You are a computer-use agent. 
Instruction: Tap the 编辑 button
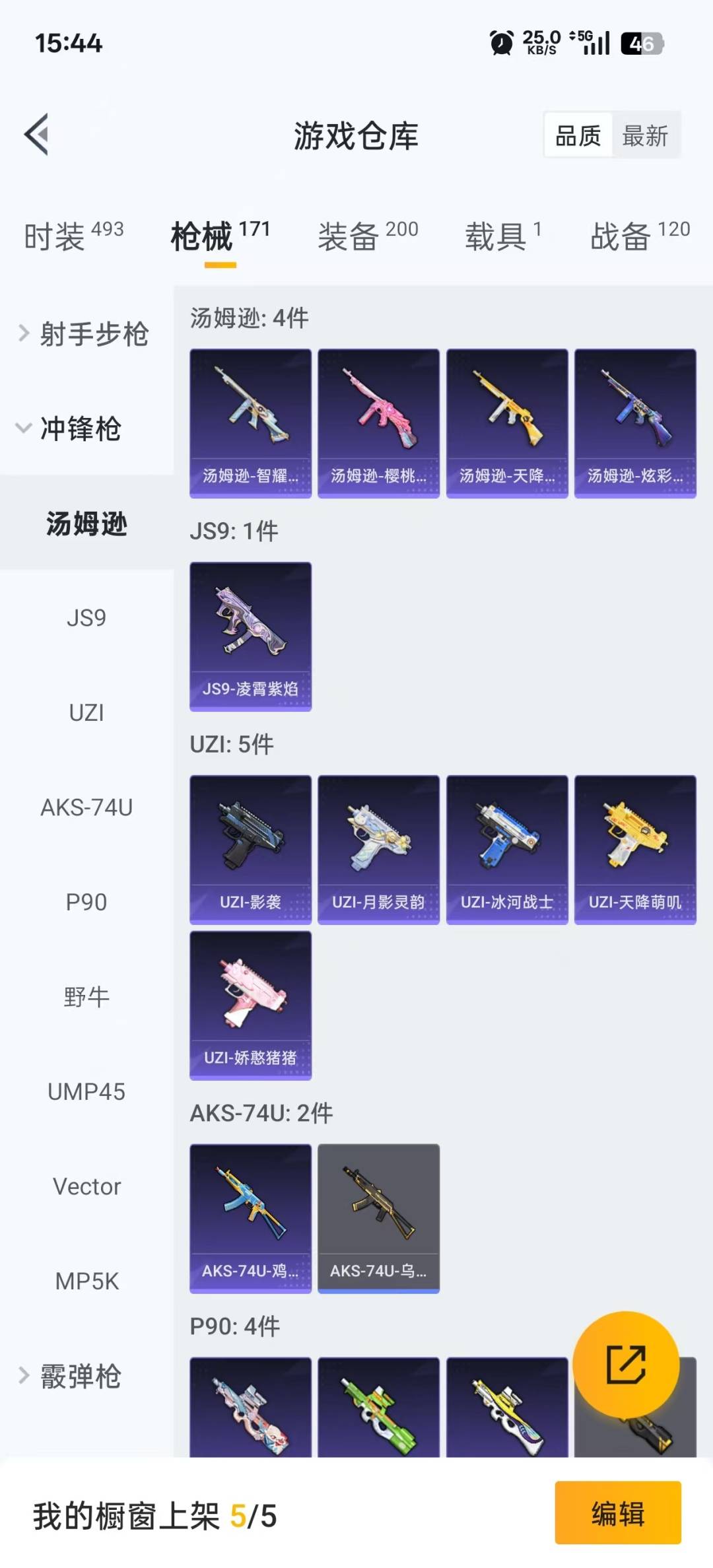(x=617, y=1513)
